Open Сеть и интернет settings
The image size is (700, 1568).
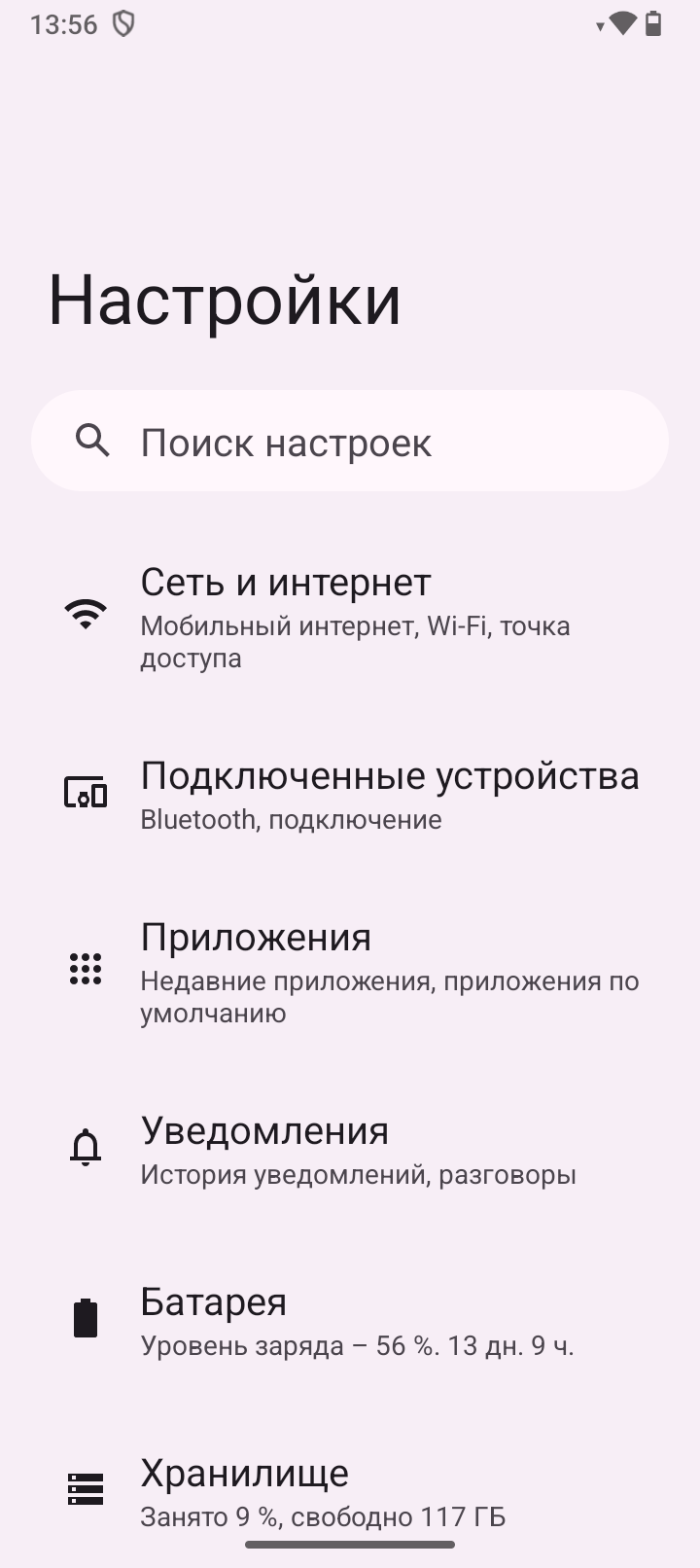pos(350,616)
